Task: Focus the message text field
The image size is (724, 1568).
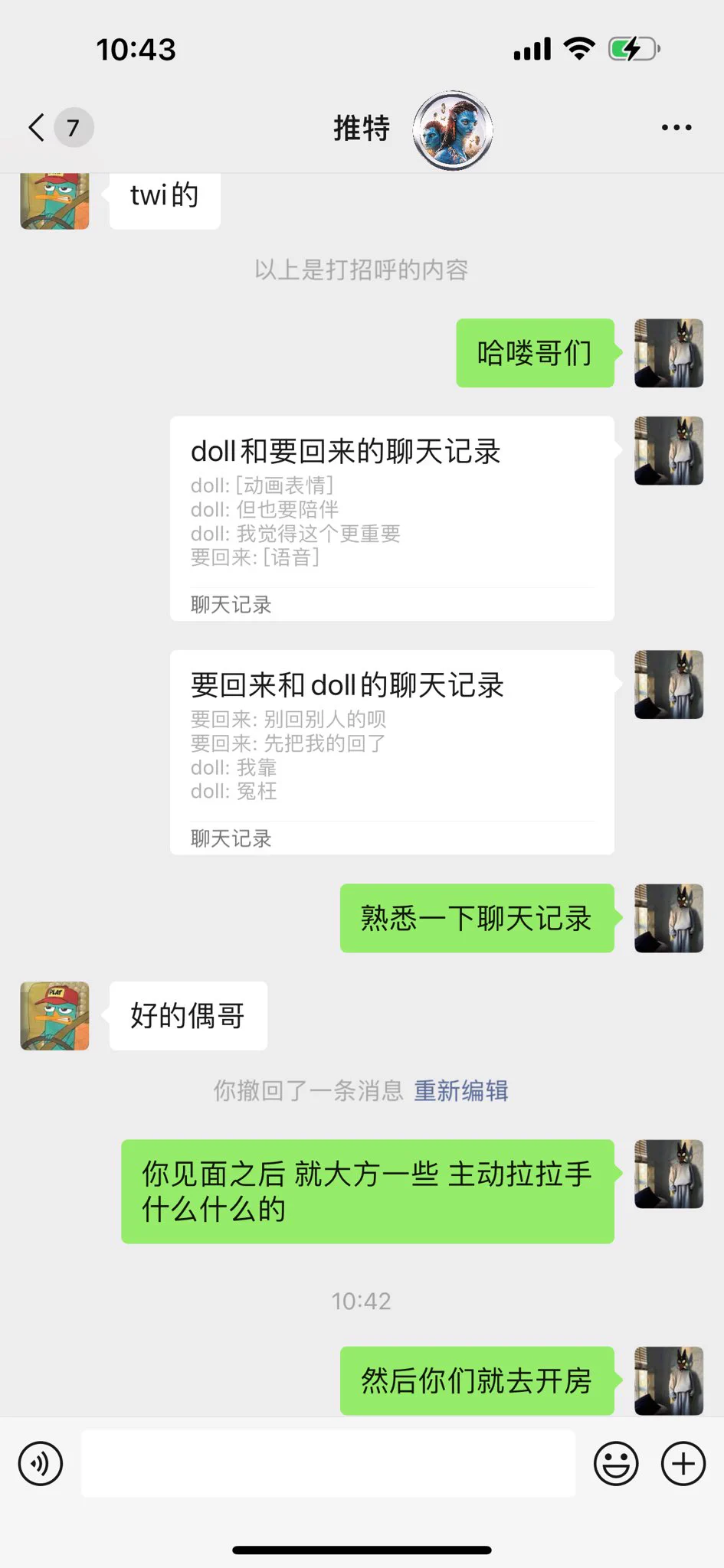Action: [328, 1463]
